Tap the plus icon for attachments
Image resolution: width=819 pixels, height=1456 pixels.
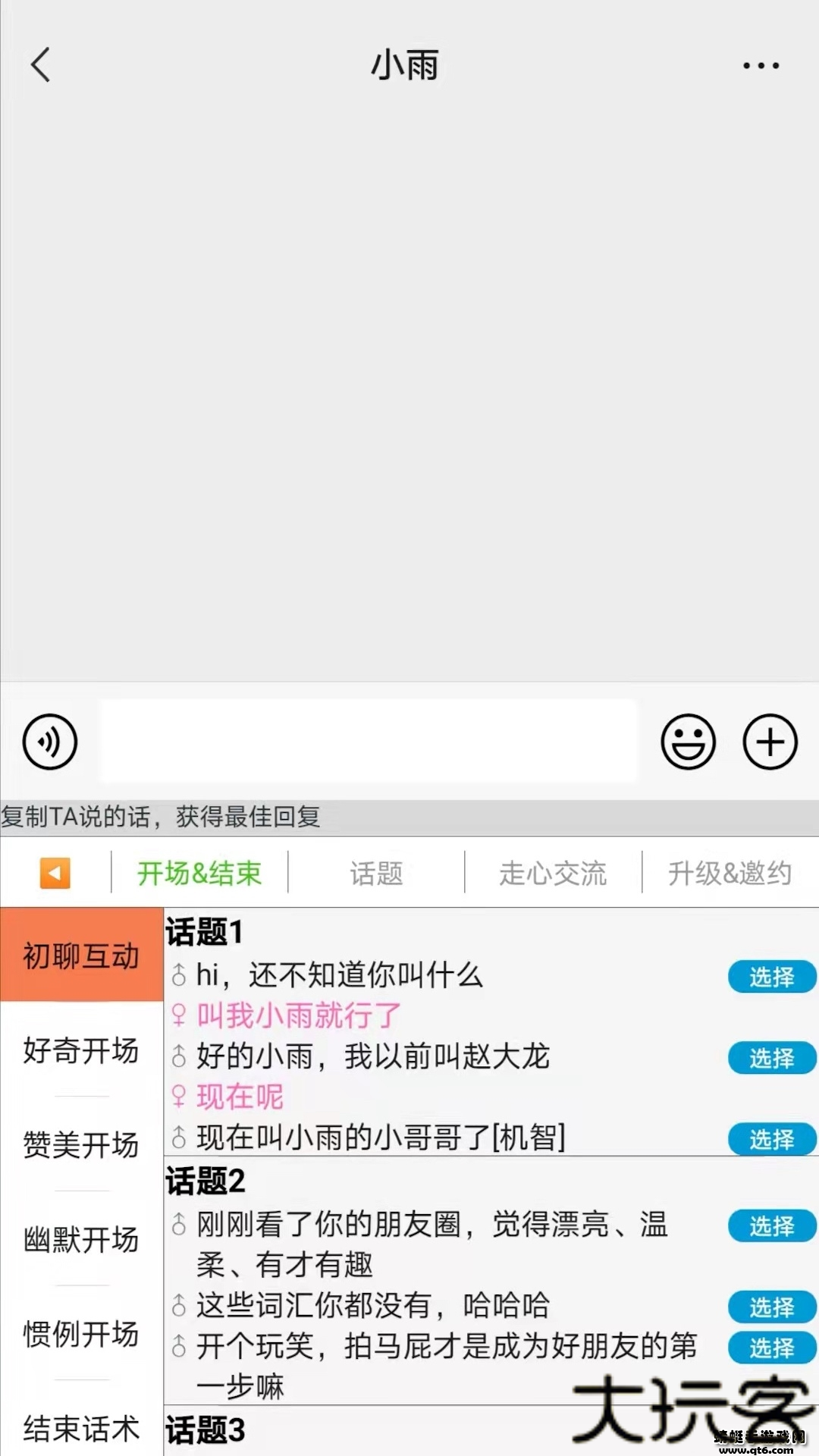pyautogui.click(x=770, y=742)
